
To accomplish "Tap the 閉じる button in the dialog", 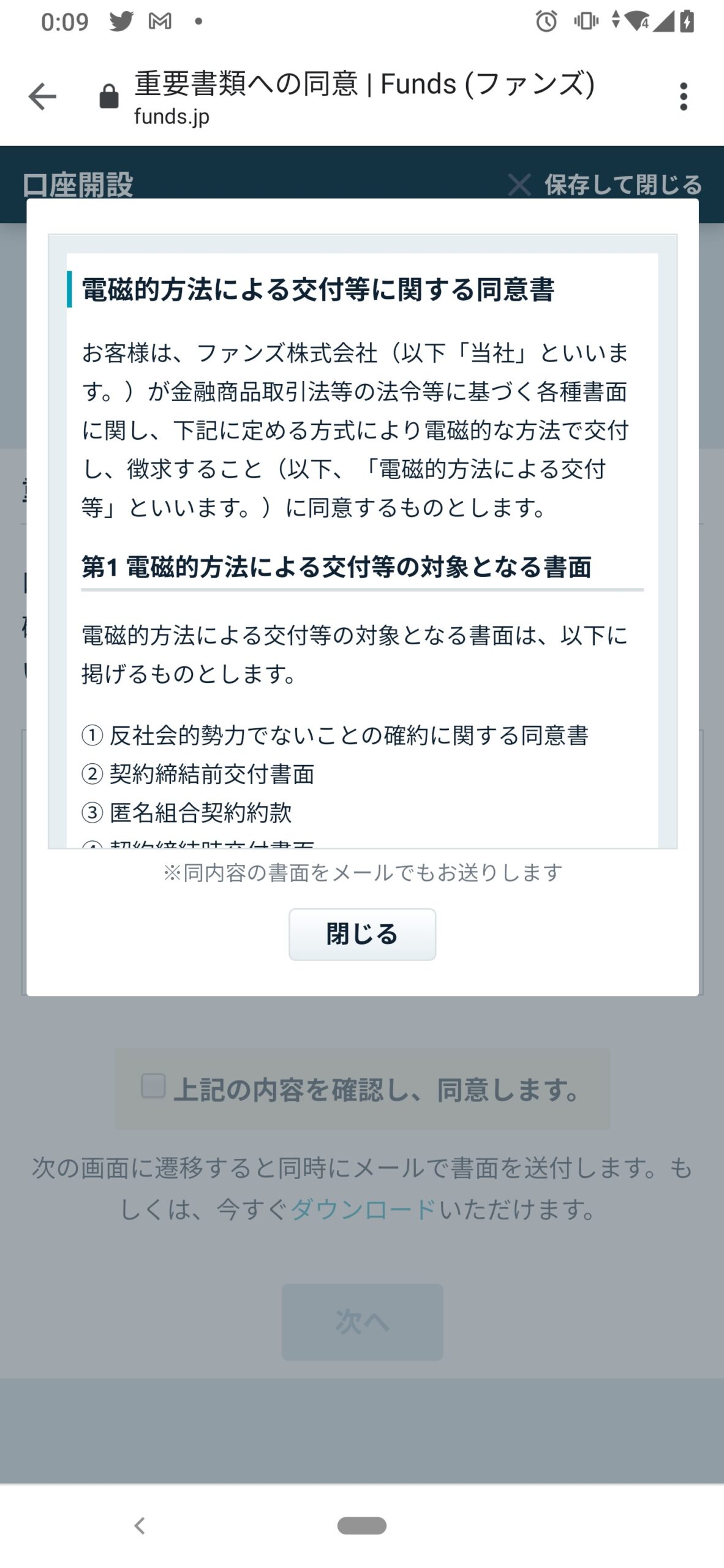I will click(362, 934).
